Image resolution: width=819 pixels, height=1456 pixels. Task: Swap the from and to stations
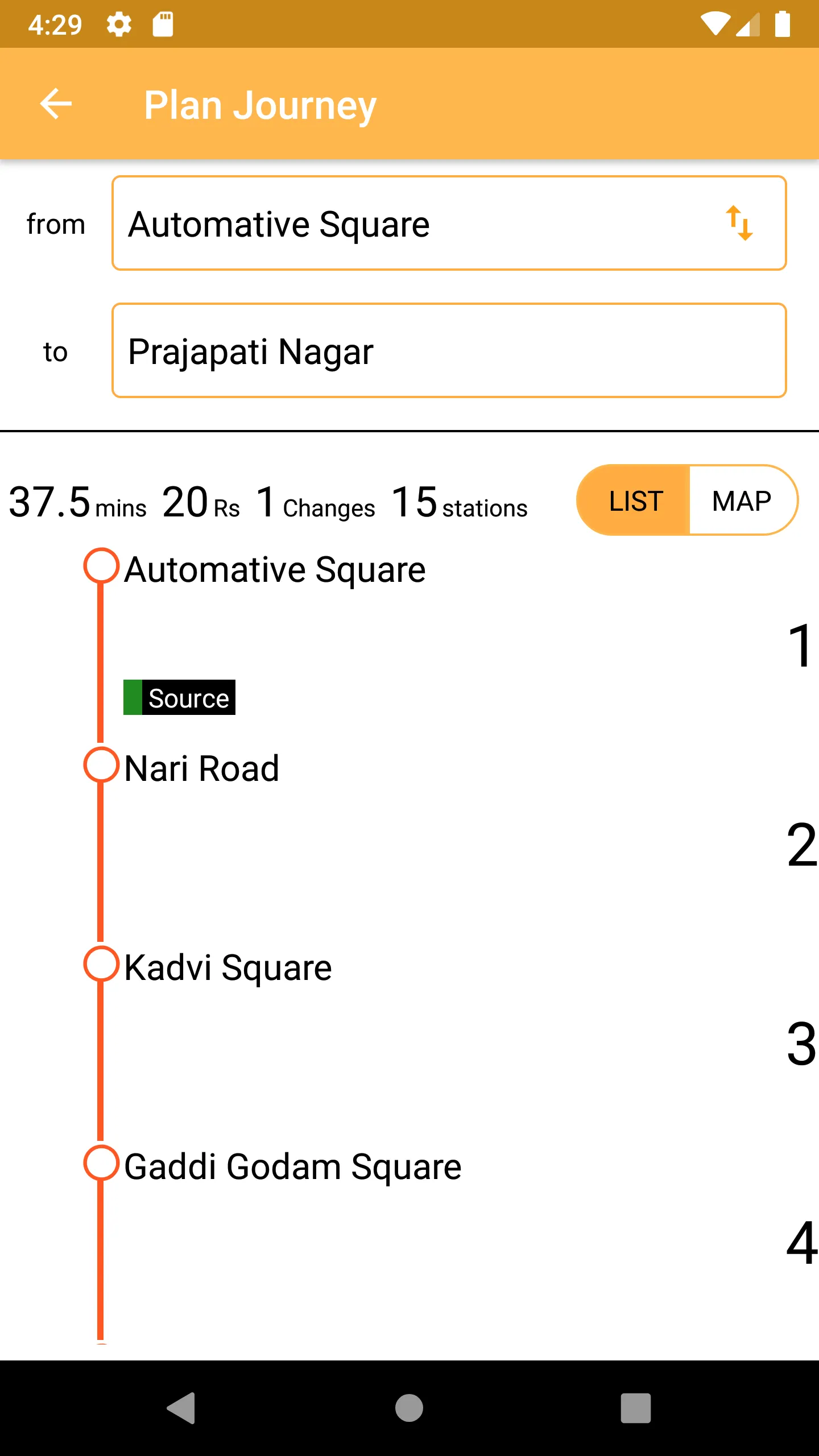click(x=739, y=224)
